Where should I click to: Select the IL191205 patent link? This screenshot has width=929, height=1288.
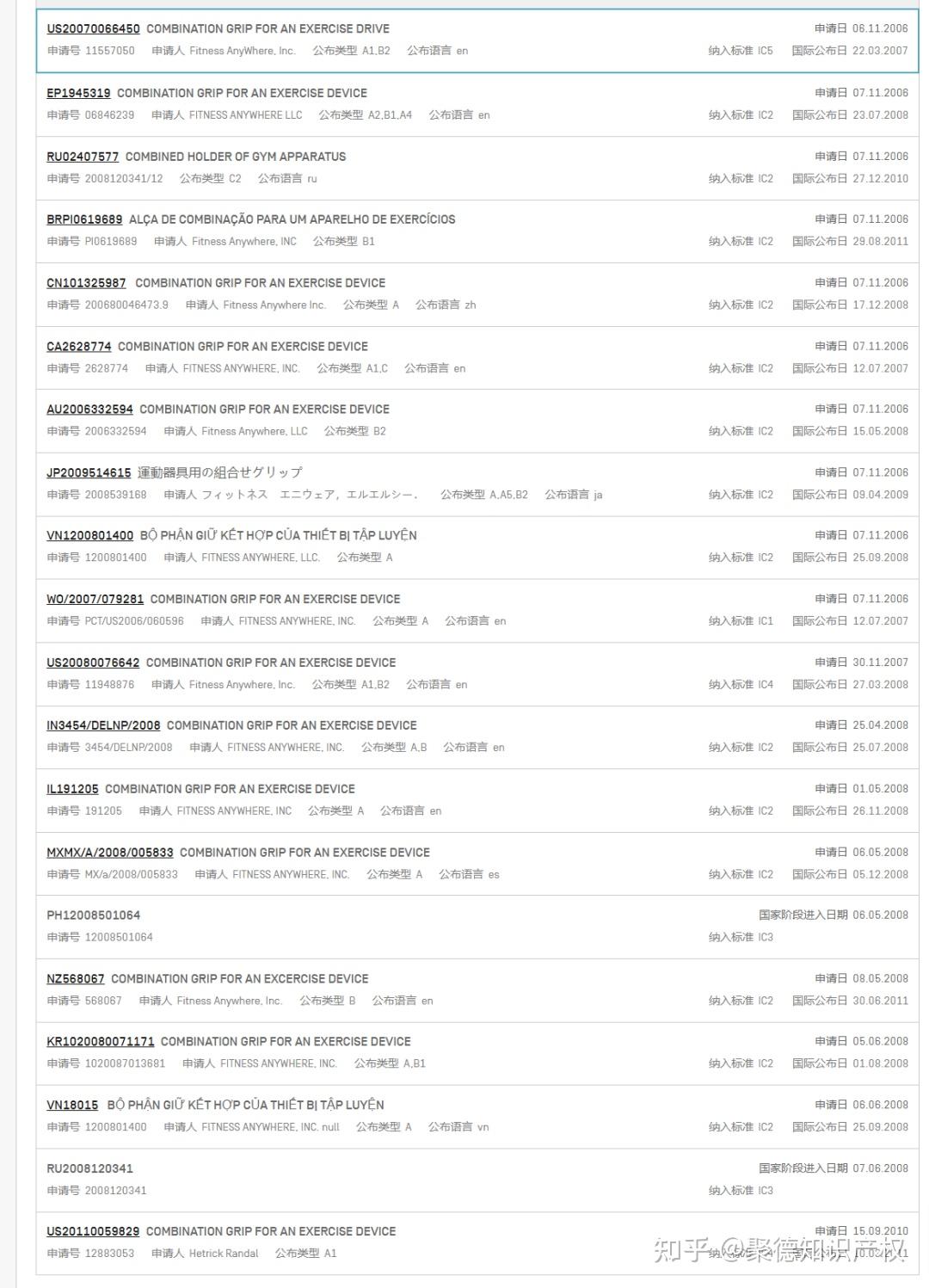(x=72, y=789)
